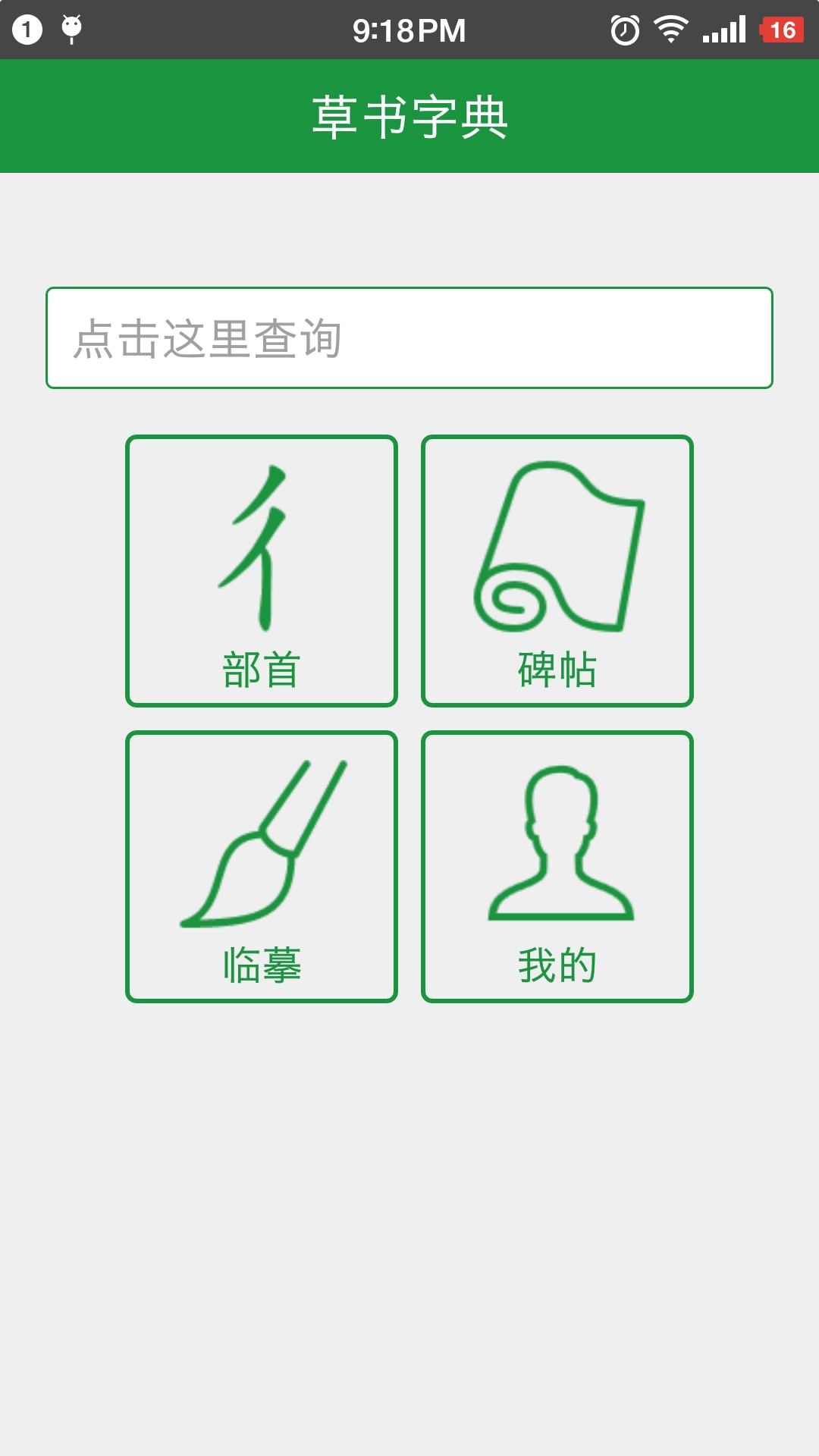Tap the radical stroke icon above 部首

[258, 546]
